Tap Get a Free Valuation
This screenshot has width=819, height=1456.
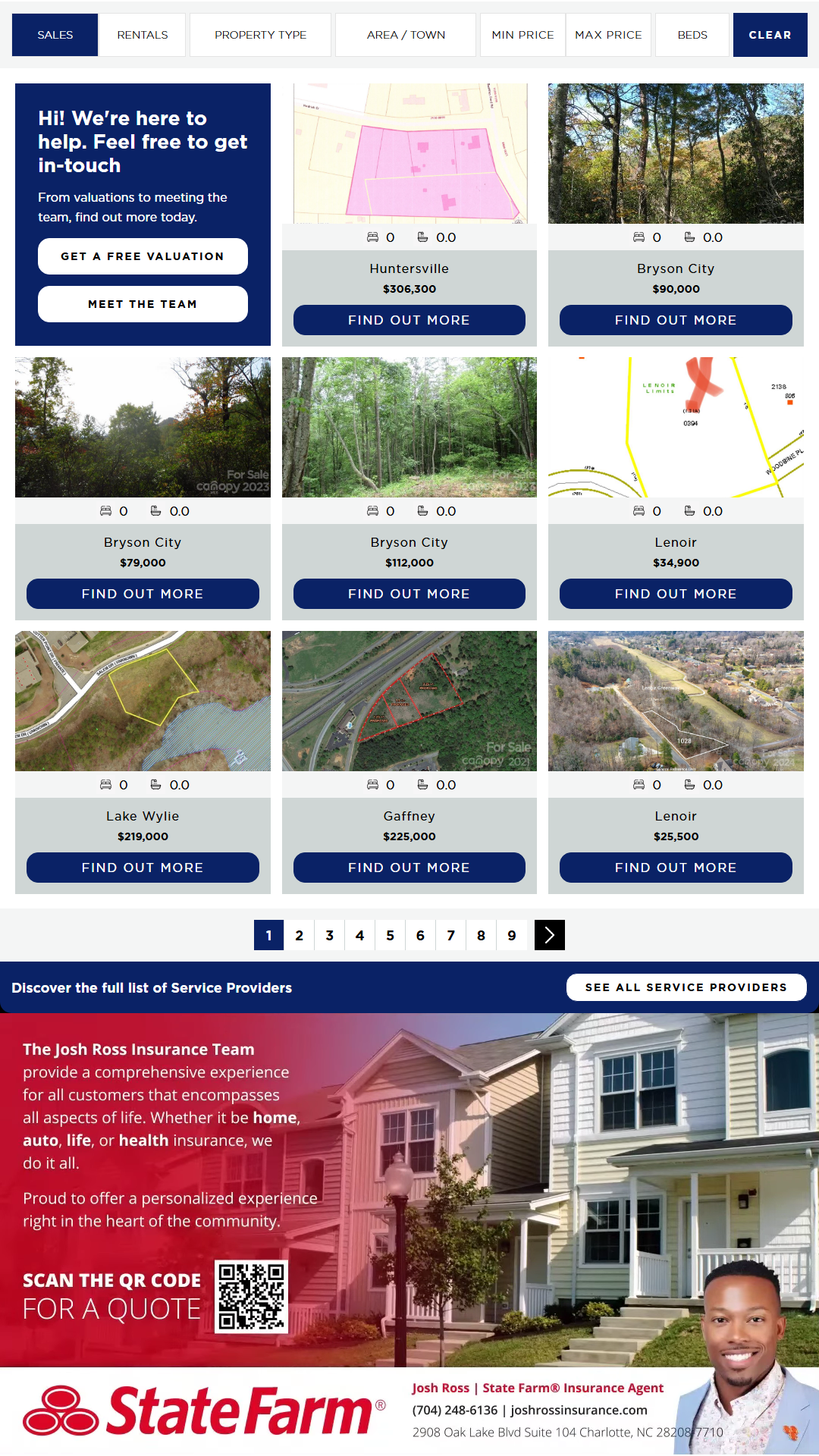tap(143, 256)
